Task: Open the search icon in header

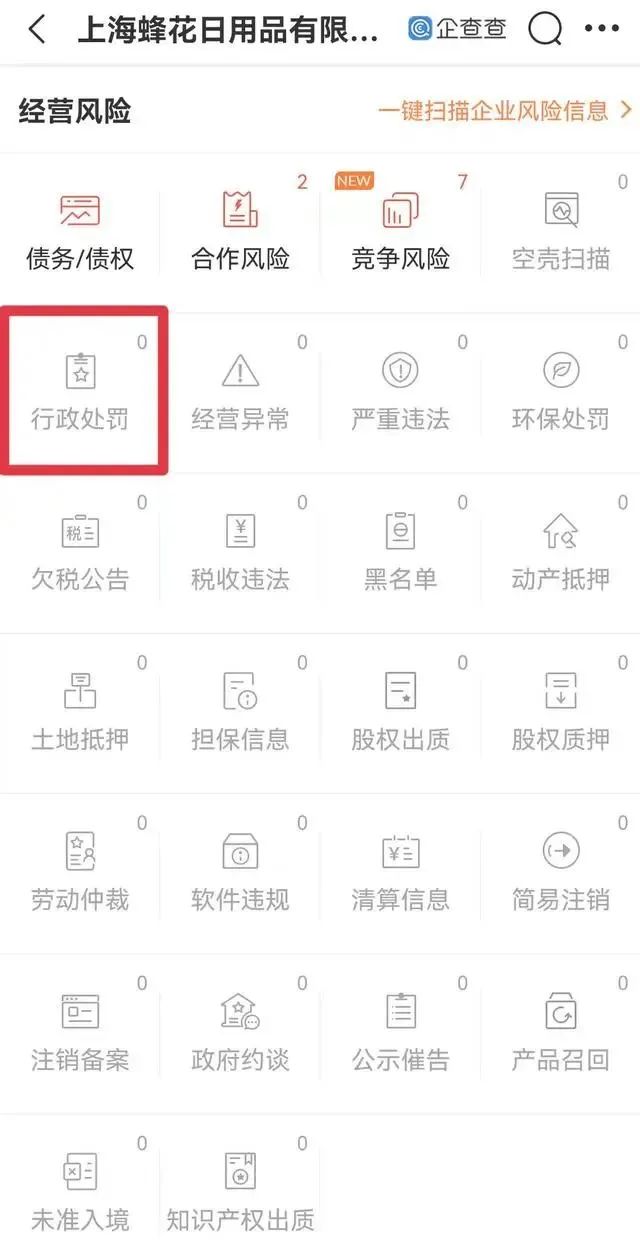Action: 545,30
